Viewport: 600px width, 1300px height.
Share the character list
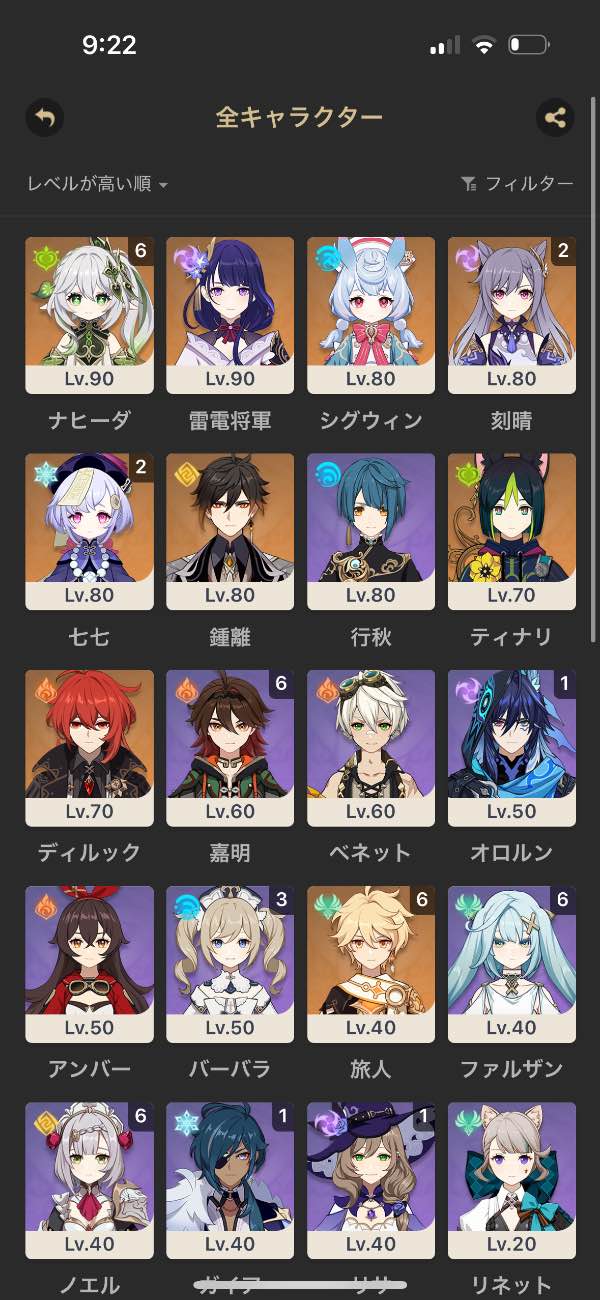(555, 118)
